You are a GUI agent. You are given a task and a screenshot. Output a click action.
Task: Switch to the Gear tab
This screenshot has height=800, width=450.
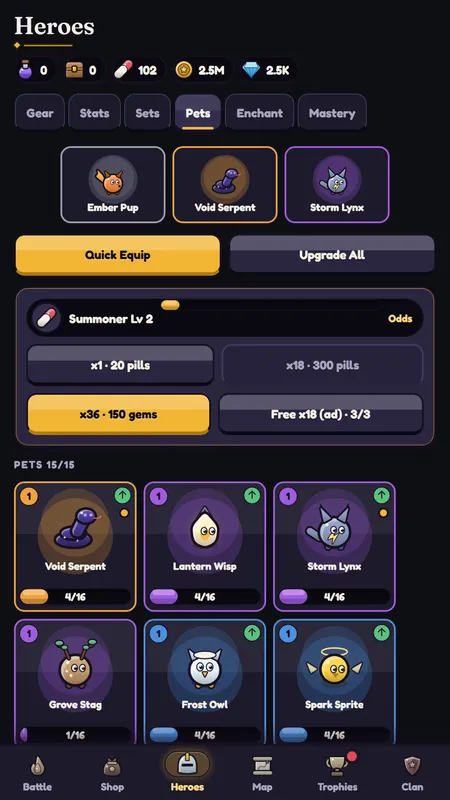40,113
